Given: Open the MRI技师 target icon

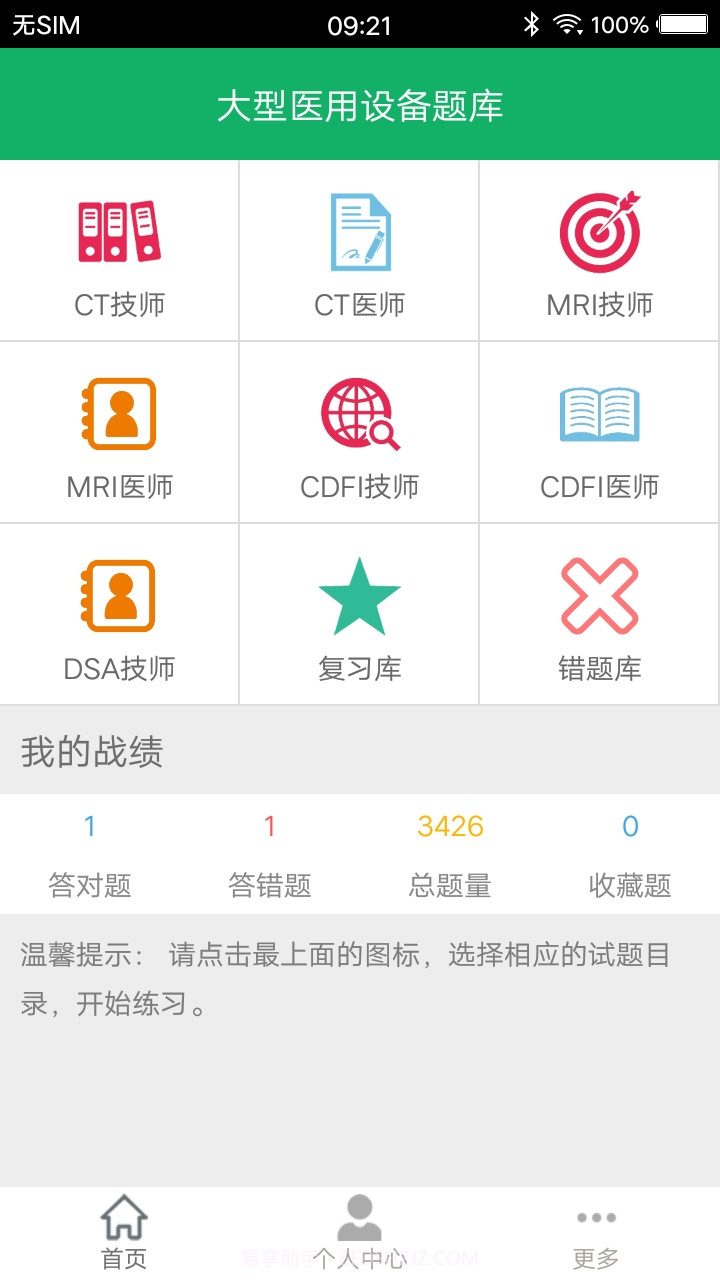Looking at the screenshot, I should pyautogui.click(x=599, y=250).
